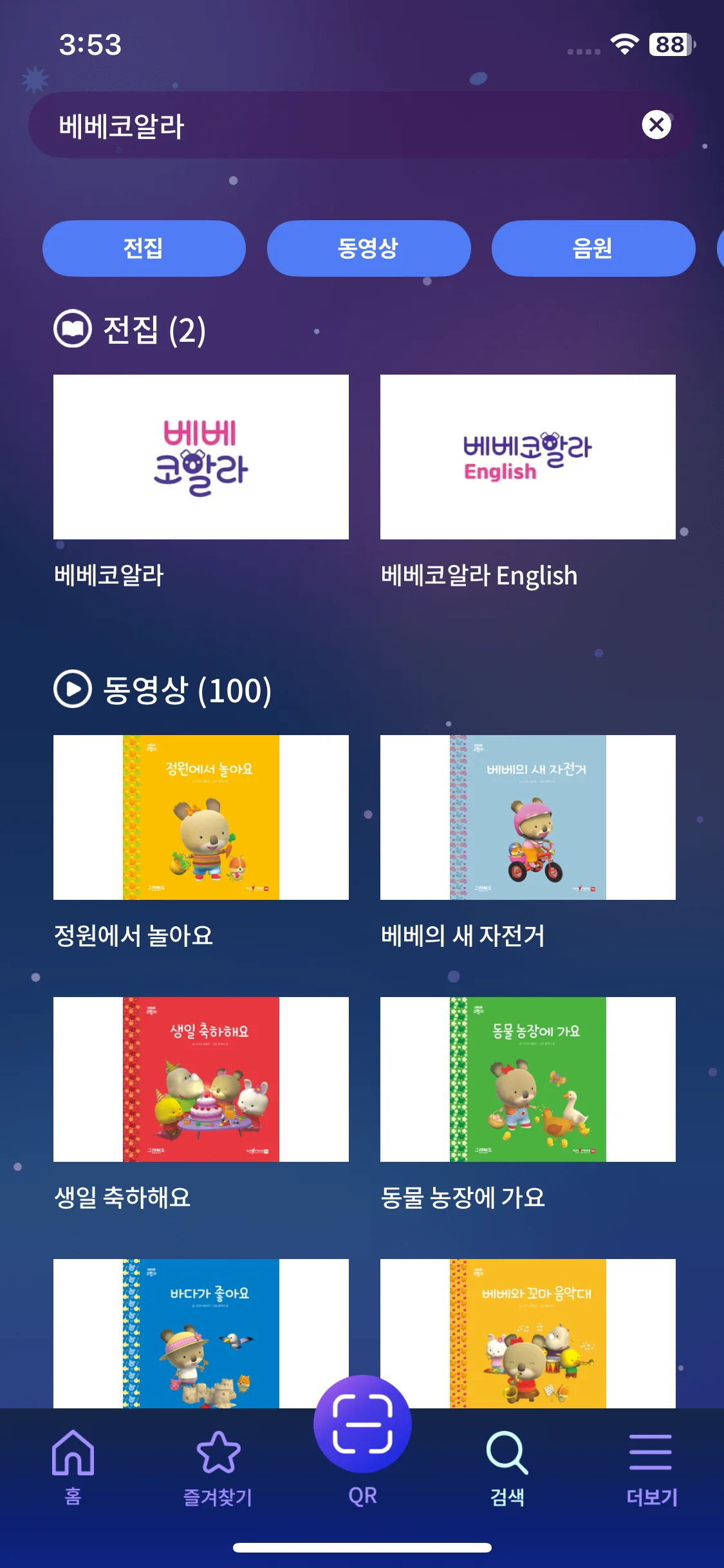Filter results by 전집
The width and height of the screenshot is (724, 1568).
point(144,248)
